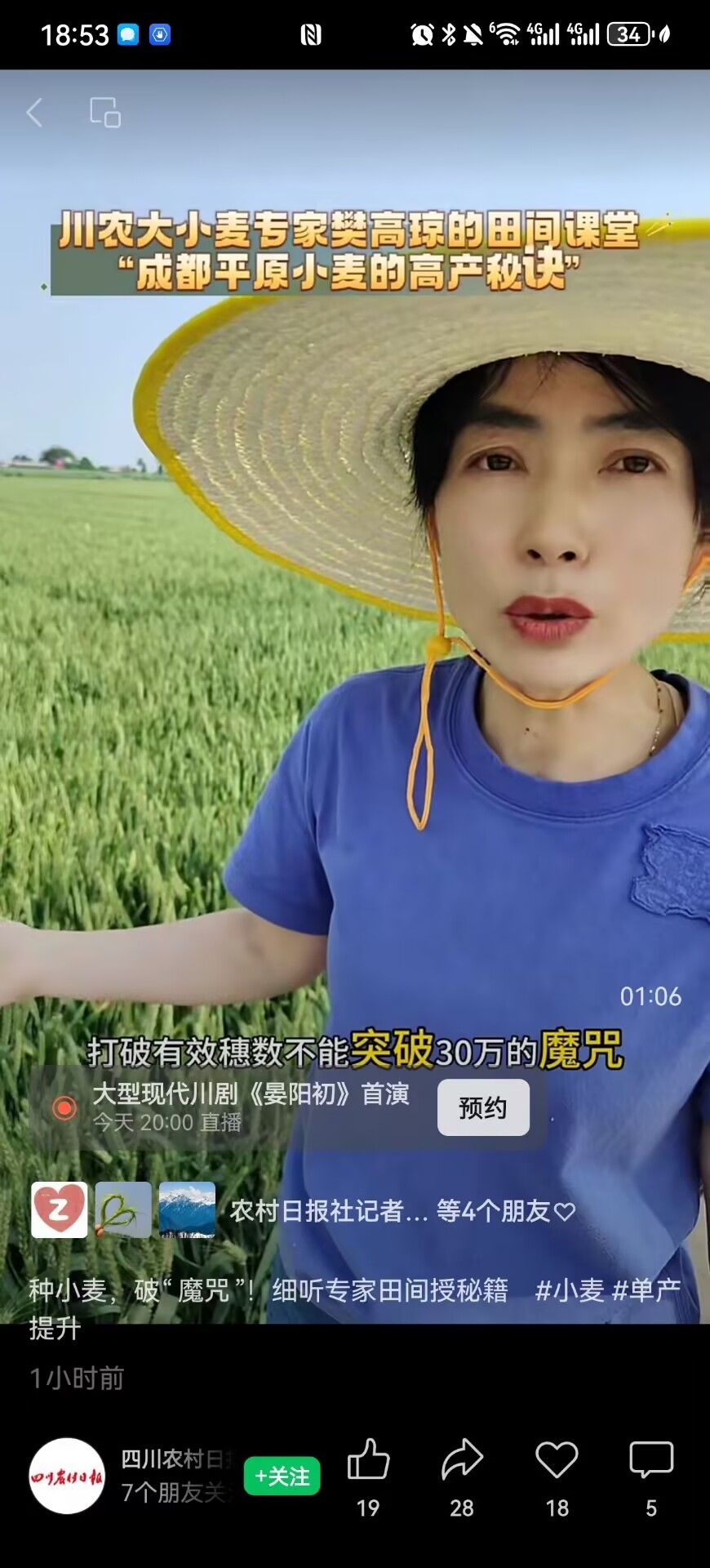Share this video via the arrow icon
Viewport: 710px width, 1568px height.
pos(462,1460)
